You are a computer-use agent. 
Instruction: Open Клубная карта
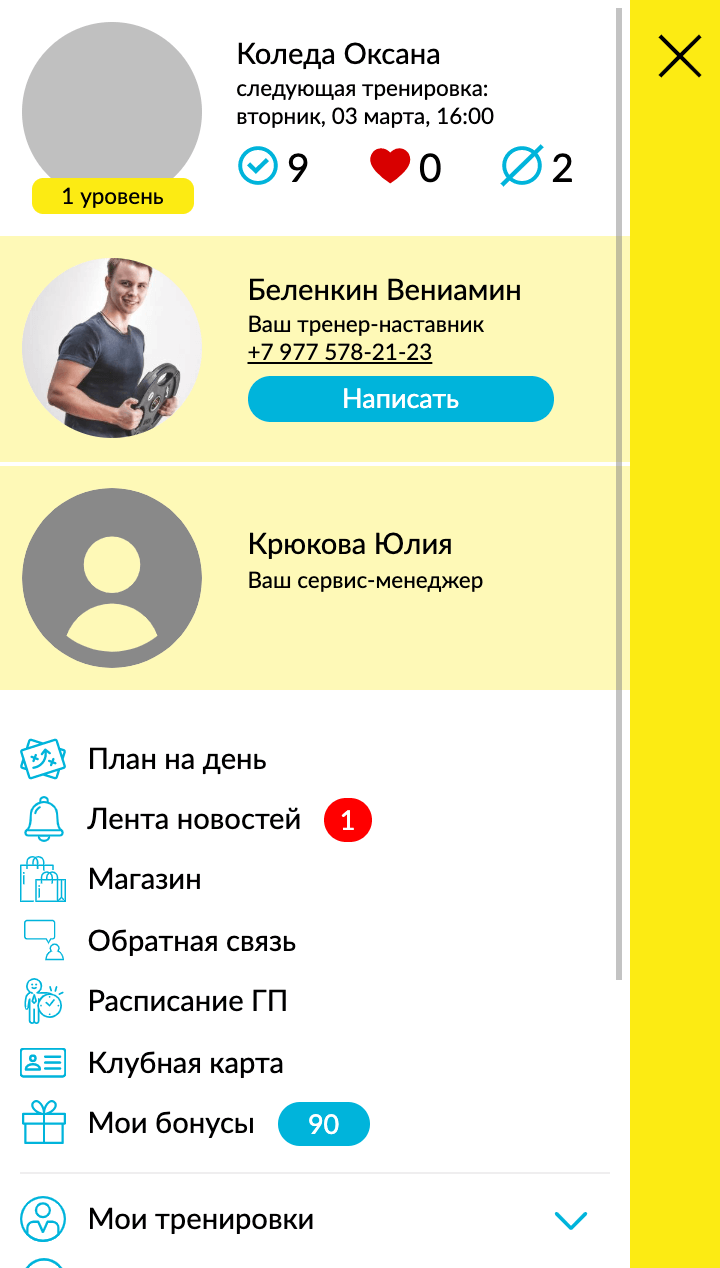point(185,1063)
